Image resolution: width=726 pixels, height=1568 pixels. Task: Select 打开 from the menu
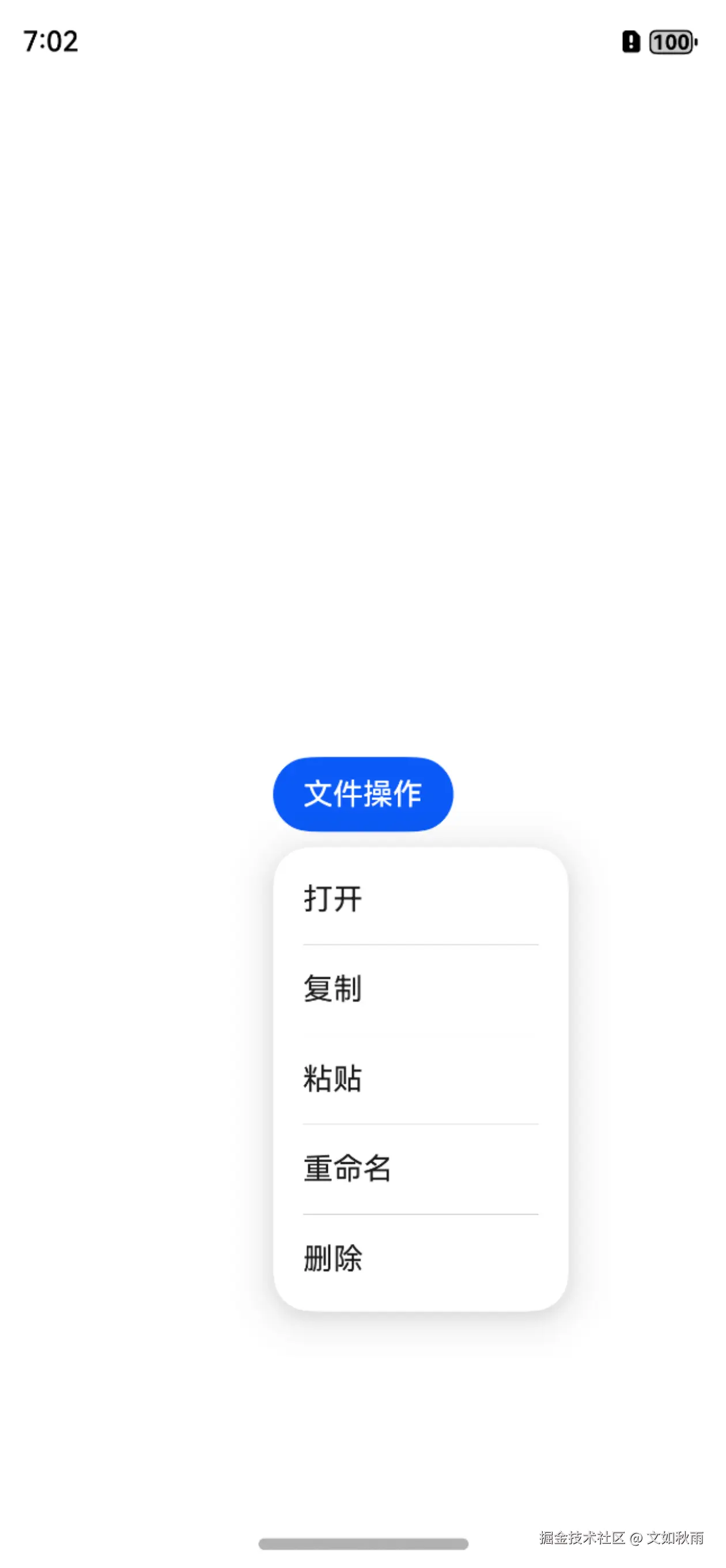(420, 899)
